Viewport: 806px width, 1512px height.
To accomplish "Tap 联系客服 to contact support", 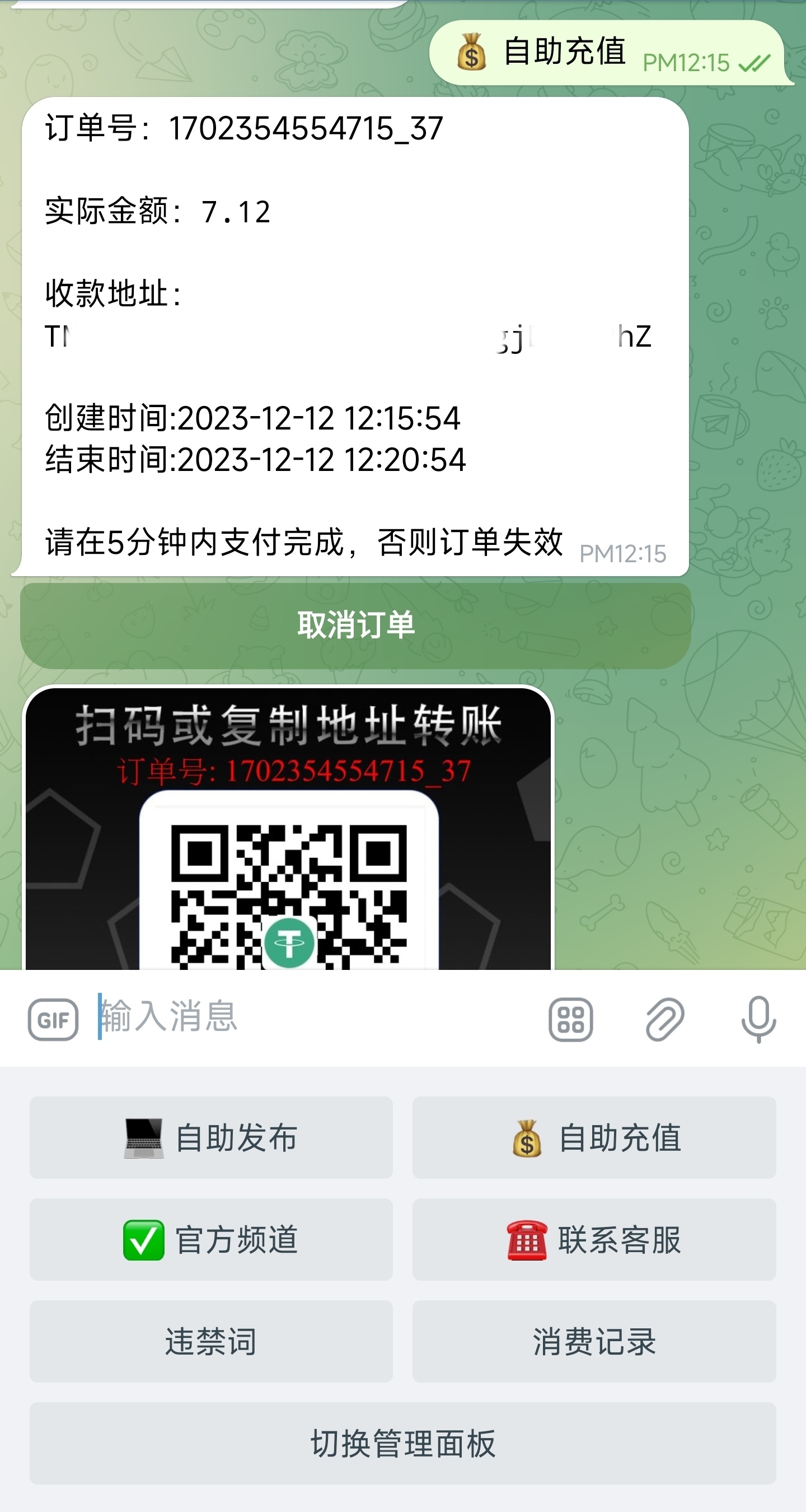I will (594, 1240).
